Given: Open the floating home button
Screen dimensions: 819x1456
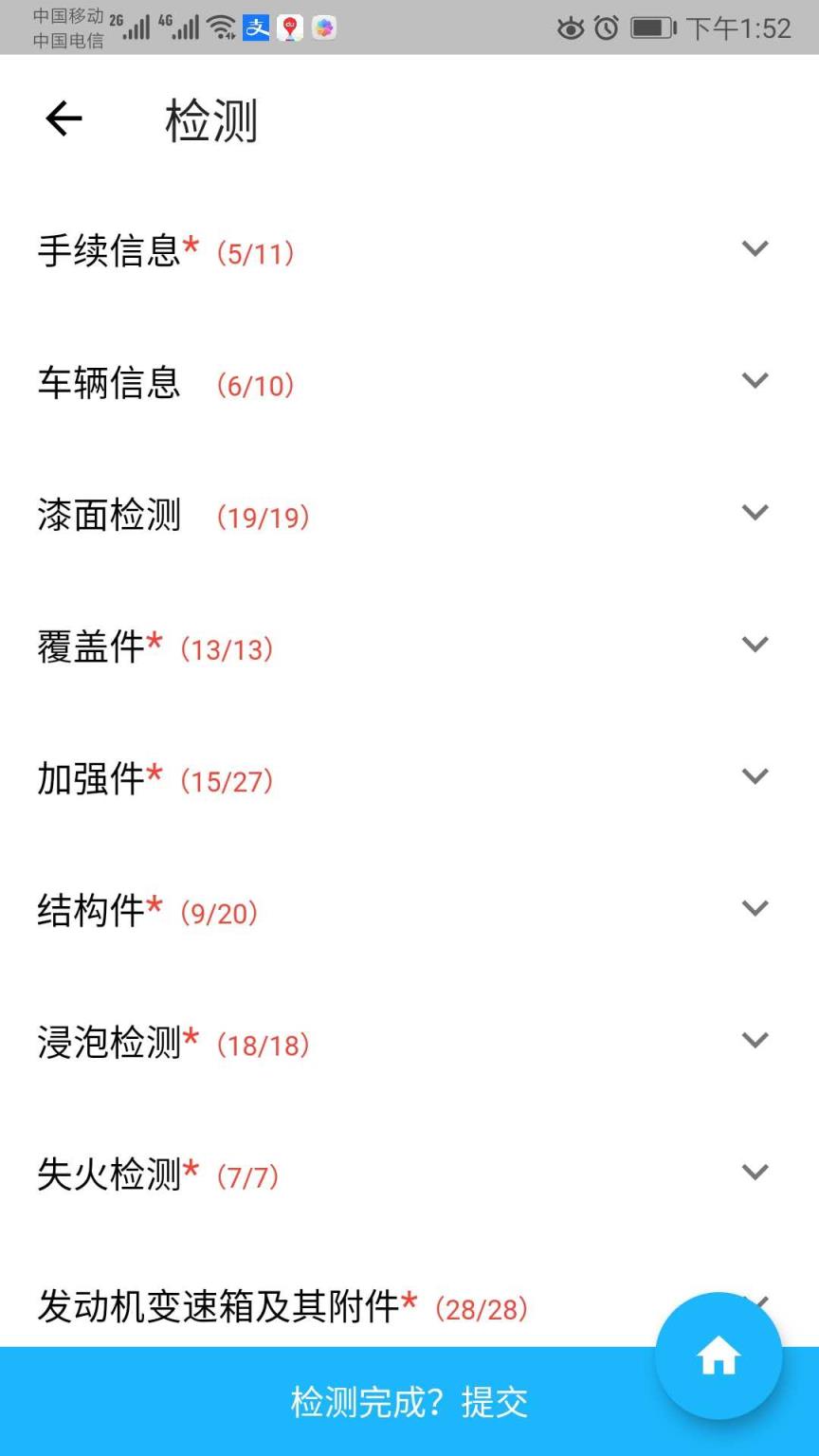Looking at the screenshot, I should (719, 1356).
